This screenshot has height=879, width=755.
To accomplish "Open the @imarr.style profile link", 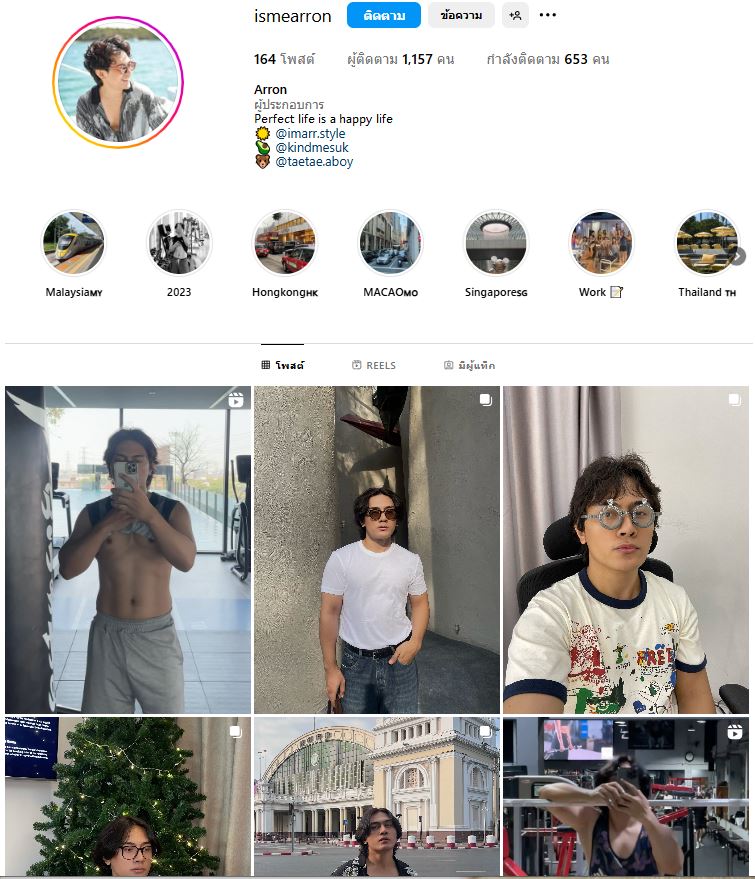I will click(x=310, y=133).
